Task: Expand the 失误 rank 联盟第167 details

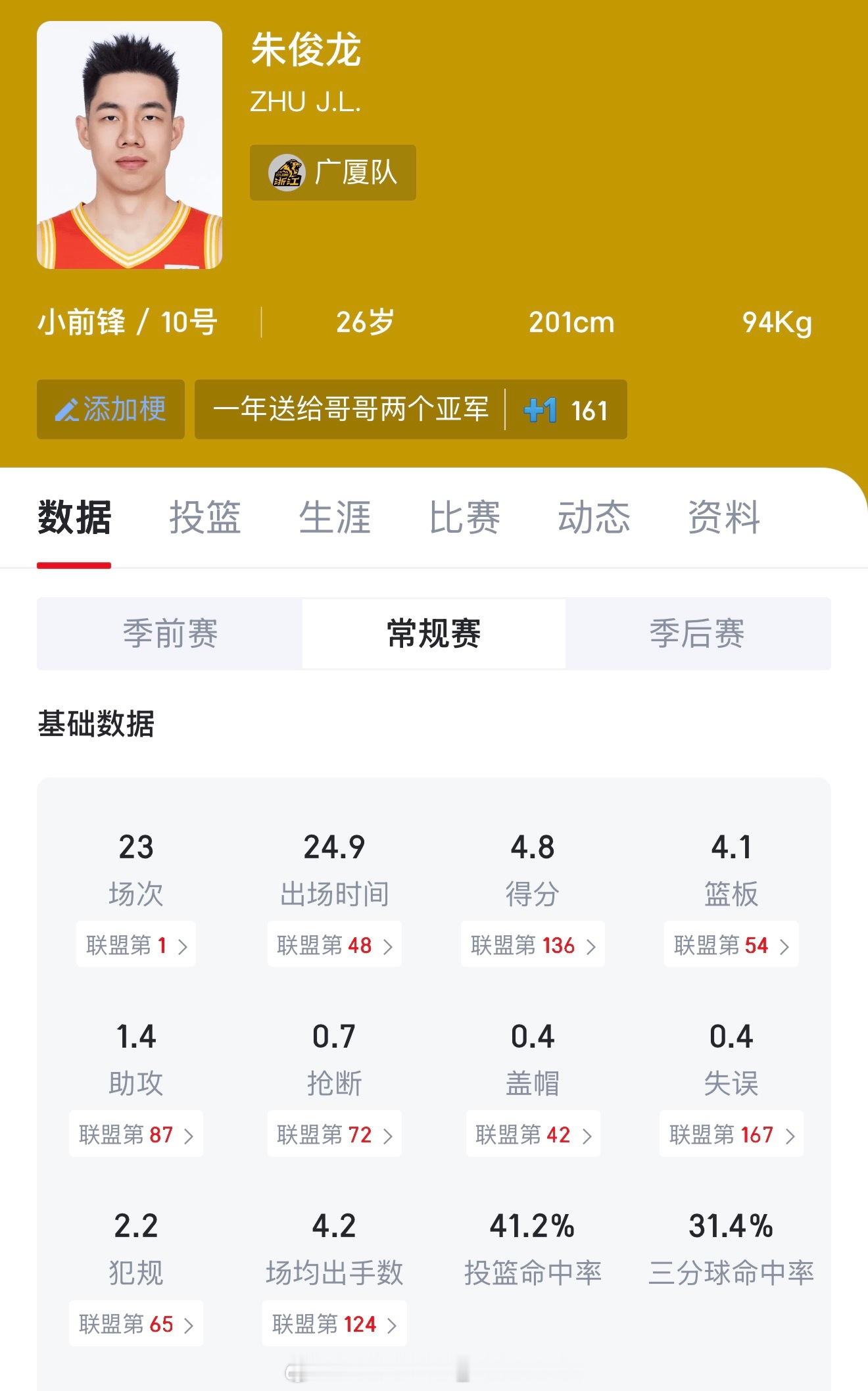Action: [x=731, y=1134]
